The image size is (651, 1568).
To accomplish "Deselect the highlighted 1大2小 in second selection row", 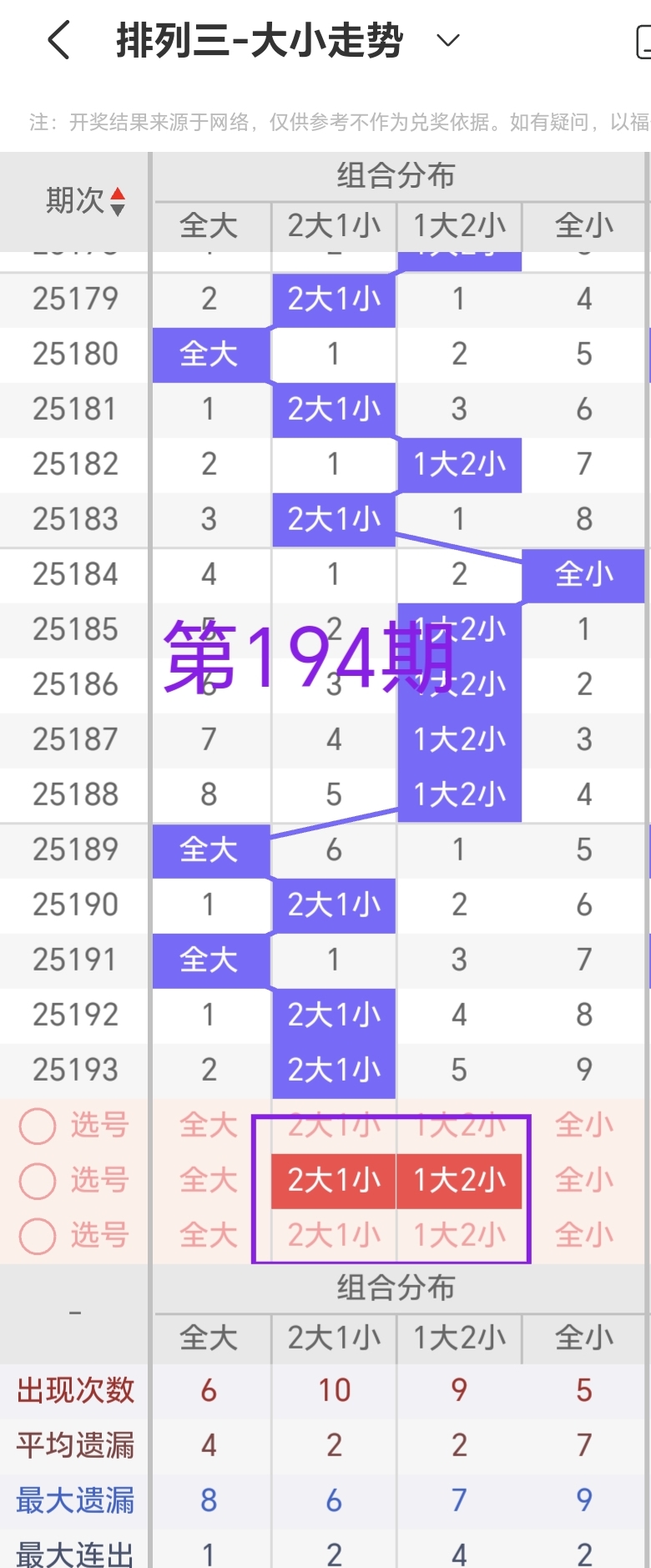I will (459, 1180).
